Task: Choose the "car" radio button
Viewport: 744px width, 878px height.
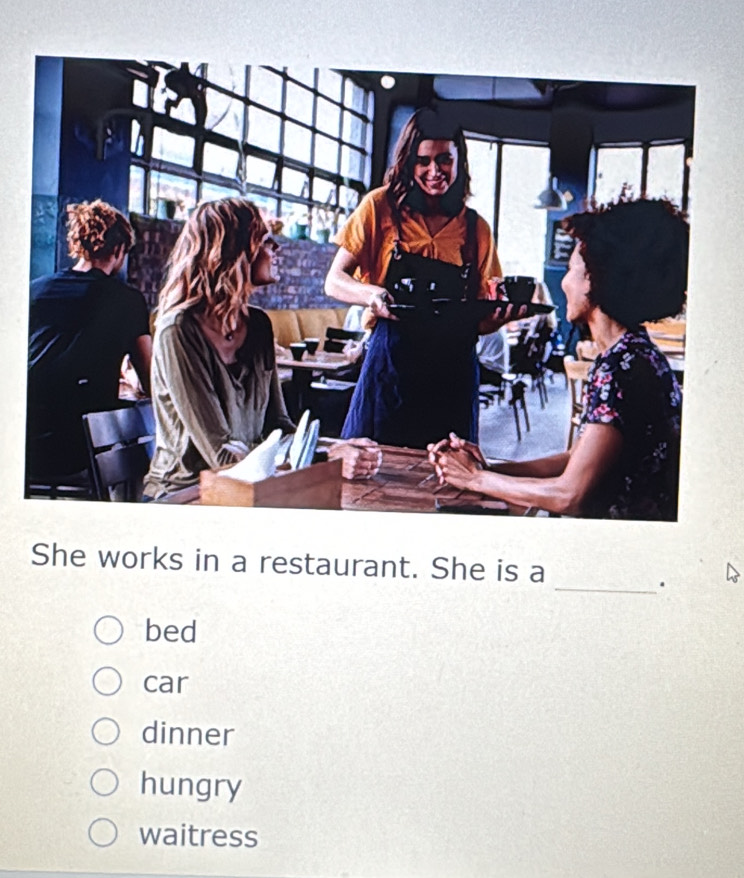Action: click(110, 683)
